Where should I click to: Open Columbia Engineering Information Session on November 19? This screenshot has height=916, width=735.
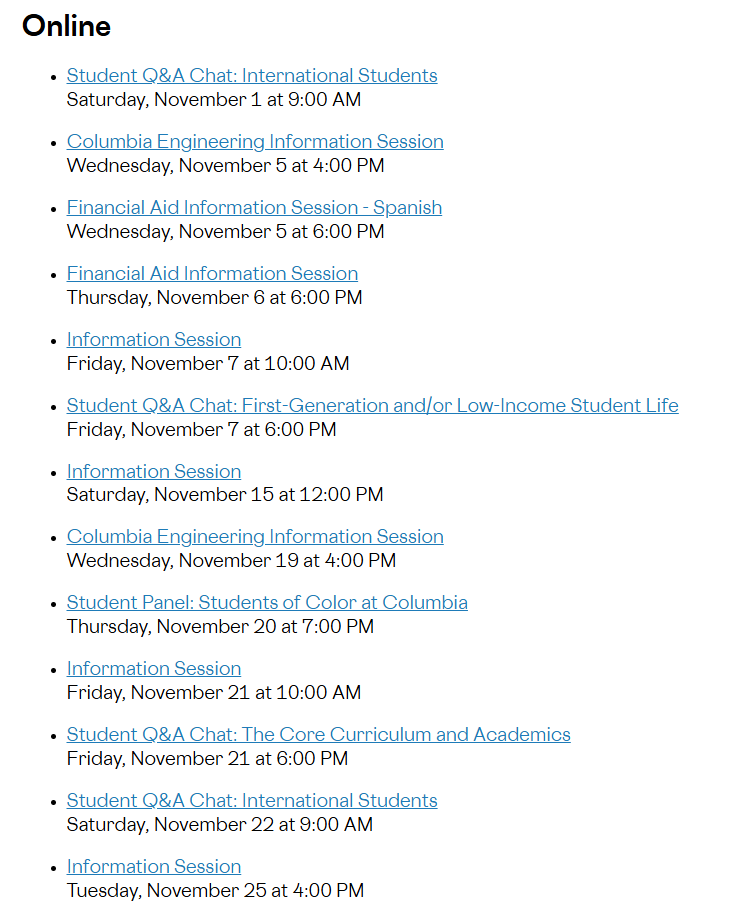255,537
